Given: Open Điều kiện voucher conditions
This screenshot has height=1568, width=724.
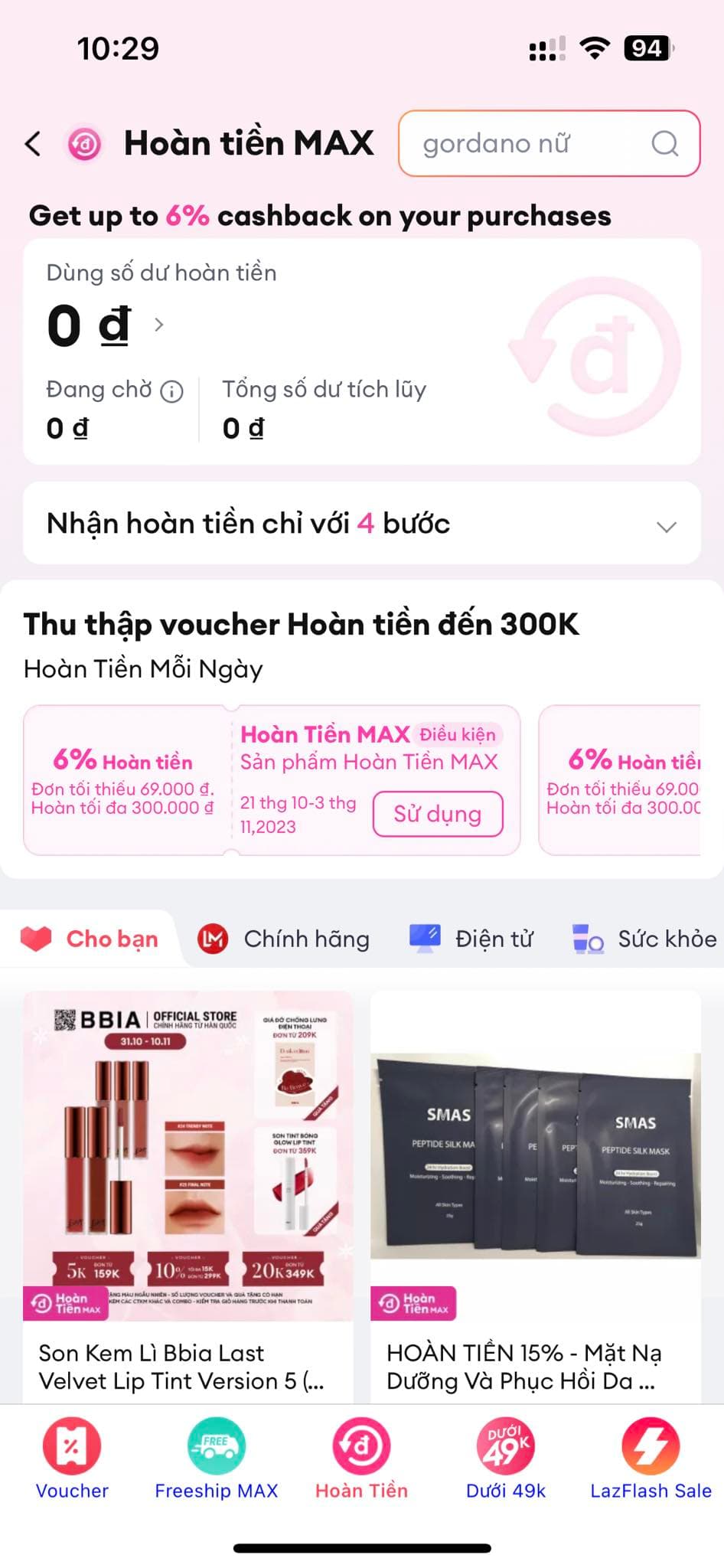Looking at the screenshot, I should click(x=457, y=734).
